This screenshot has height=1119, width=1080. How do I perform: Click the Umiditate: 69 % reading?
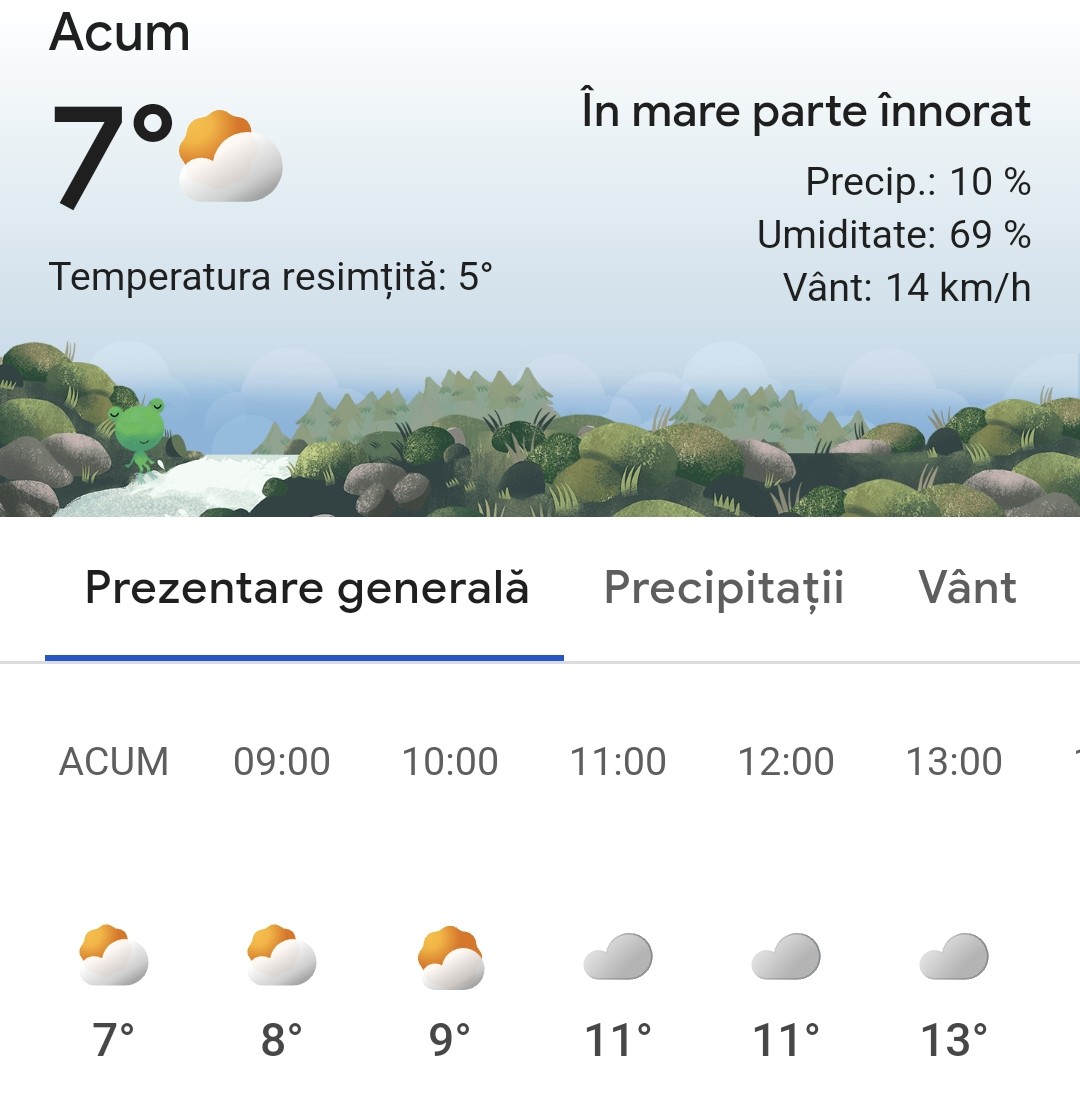pos(895,236)
